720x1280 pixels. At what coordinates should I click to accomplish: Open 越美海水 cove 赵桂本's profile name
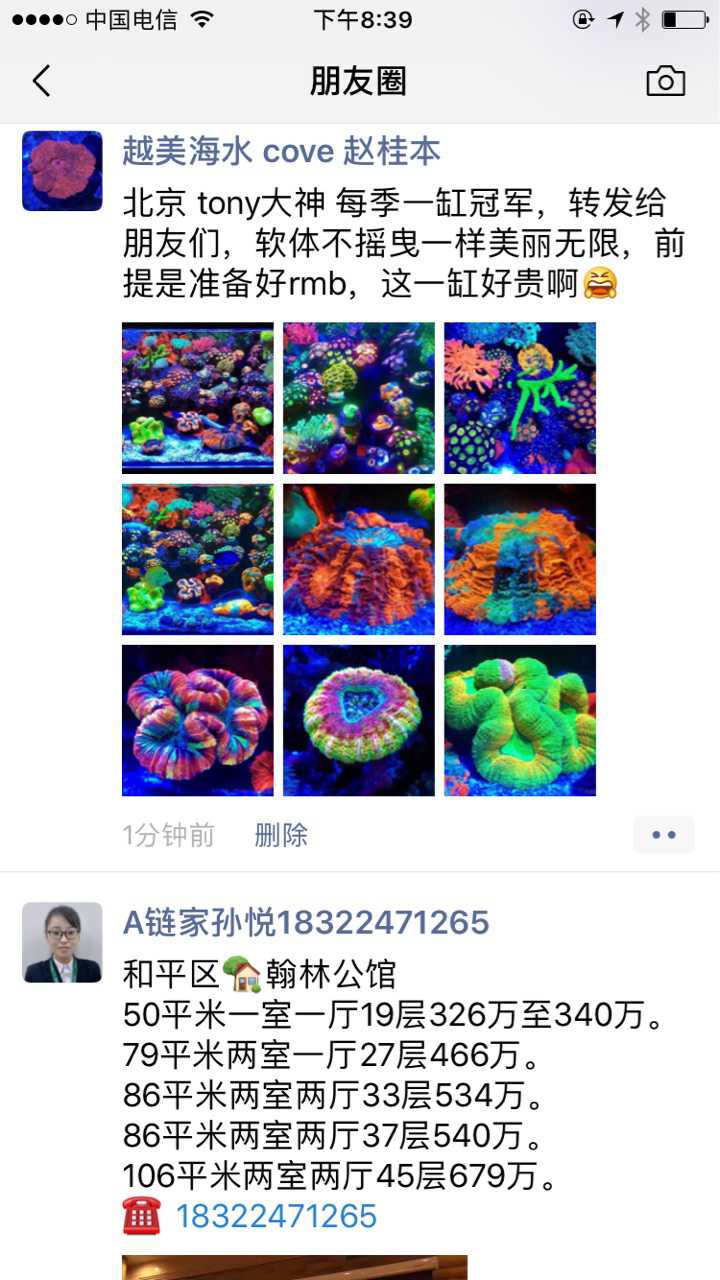tap(281, 151)
